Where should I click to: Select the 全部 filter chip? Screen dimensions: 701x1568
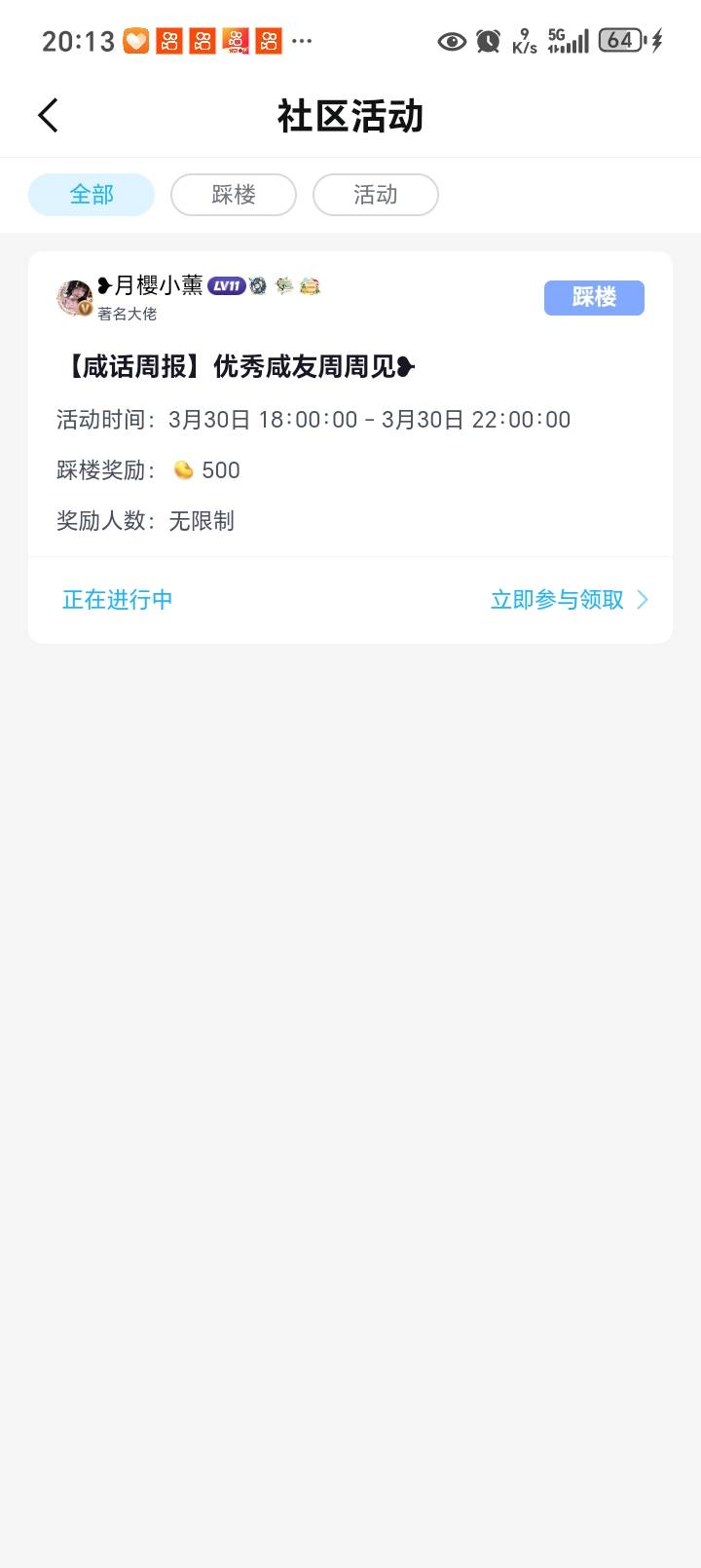(x=92, y=195)
